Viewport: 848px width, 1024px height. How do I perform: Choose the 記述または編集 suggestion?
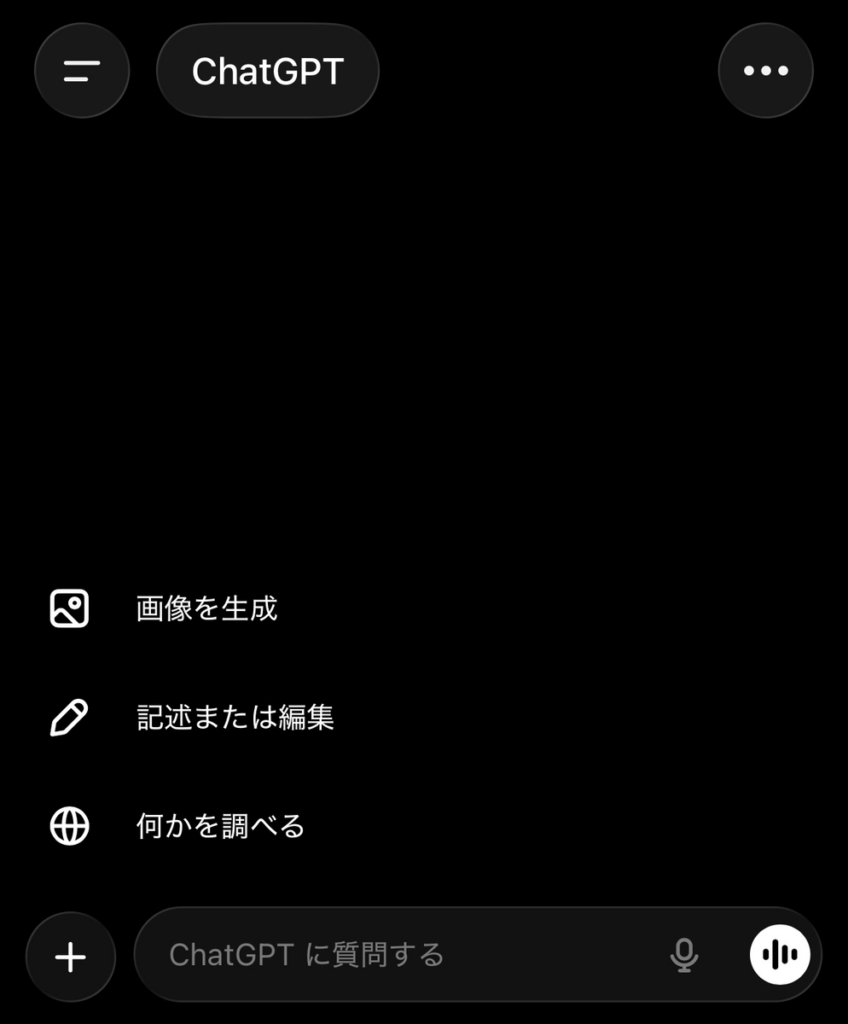(x=234, y=717)
